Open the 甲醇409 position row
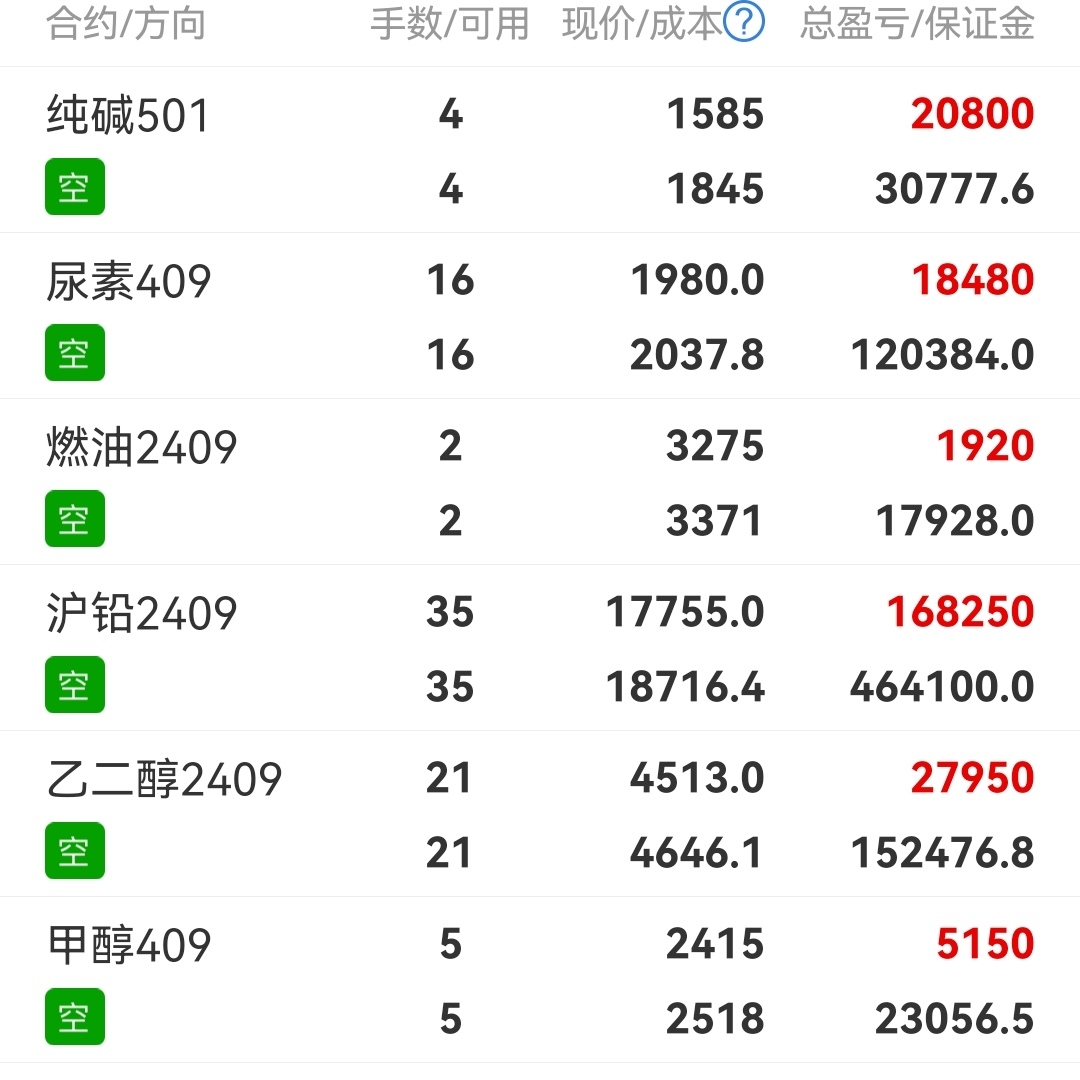The height and width of the screenshot is (1080, 1080). pyautogui.click(x=540, y=980)
